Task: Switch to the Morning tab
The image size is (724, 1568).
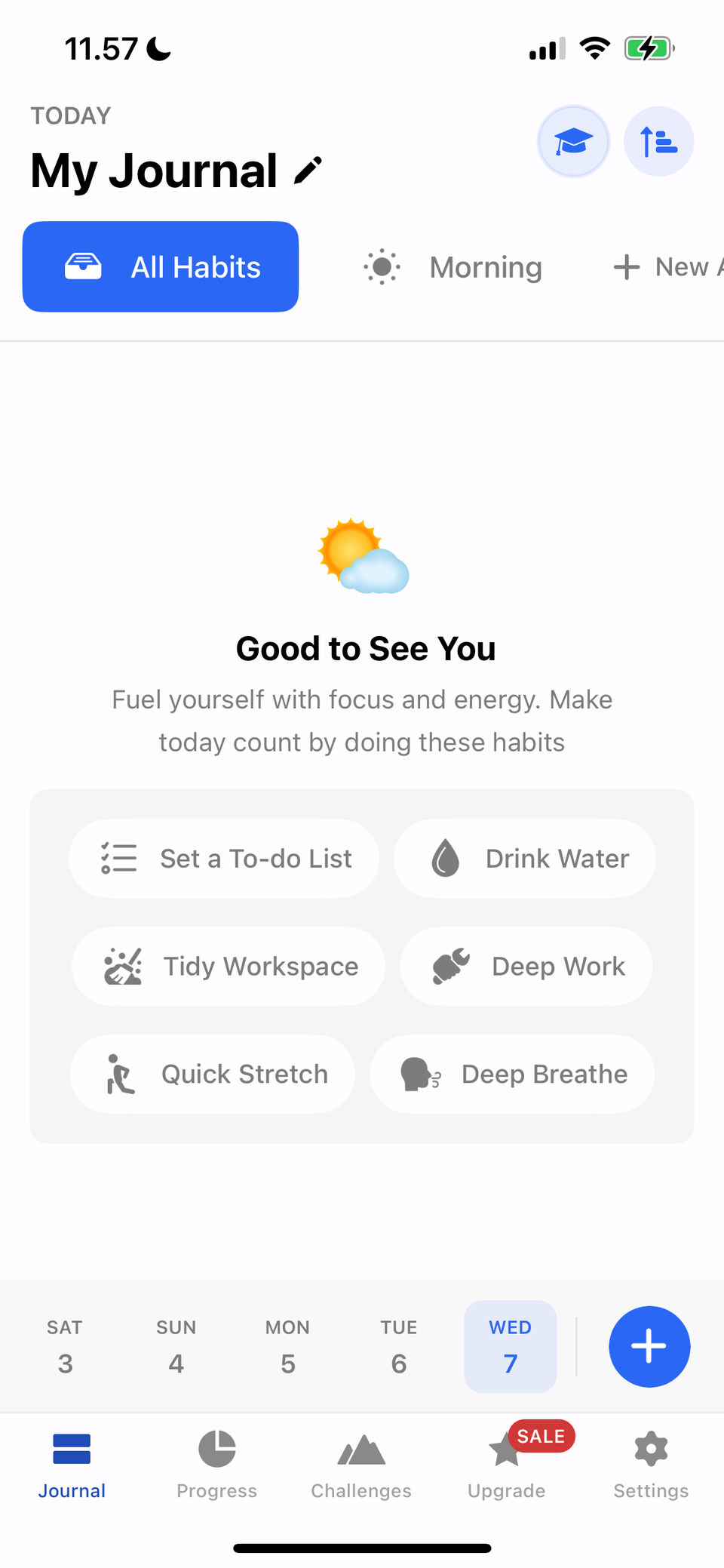Action: 453,266
